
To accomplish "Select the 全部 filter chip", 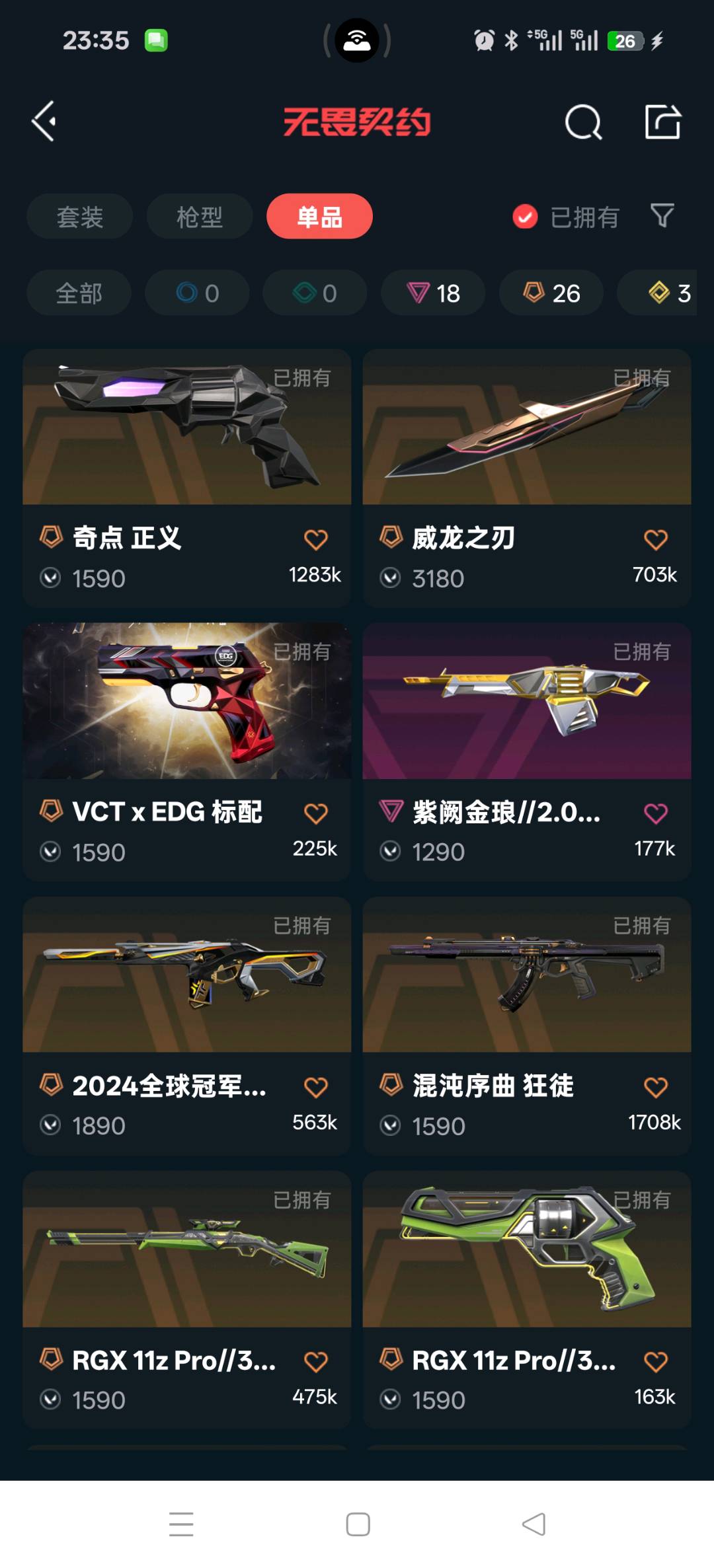I will coord(79,293).
